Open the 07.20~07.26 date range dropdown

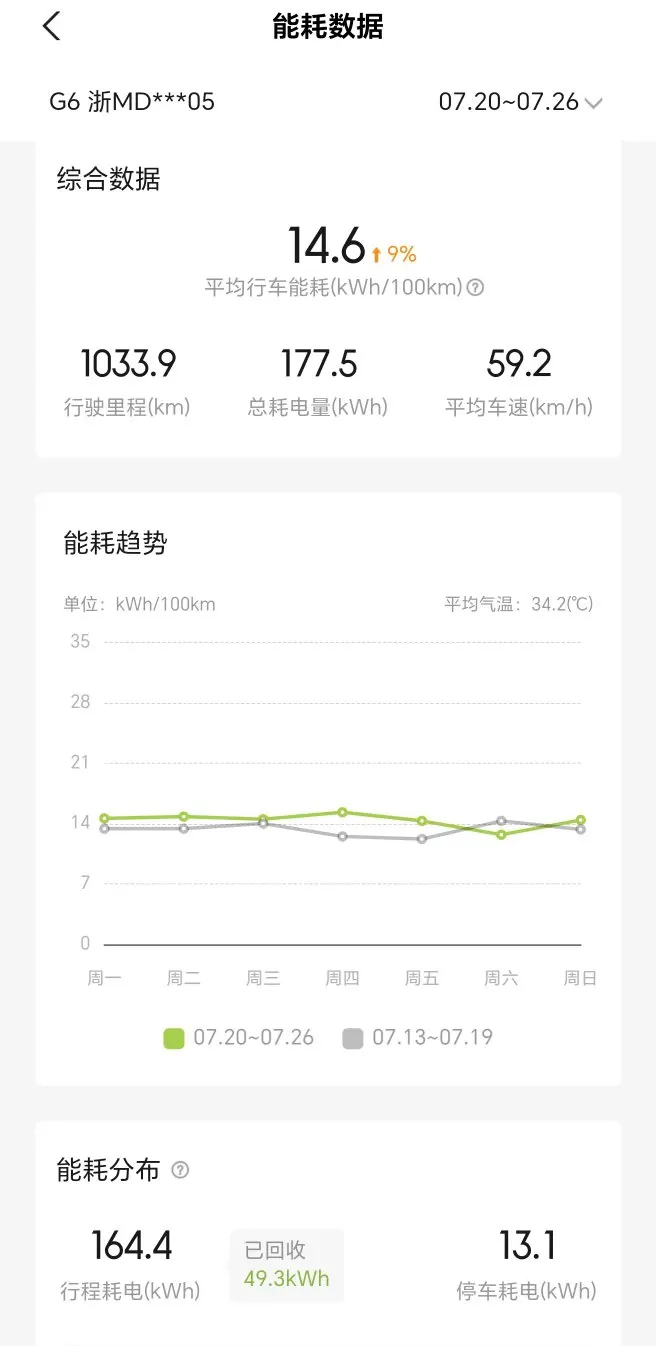coord(520,102)
